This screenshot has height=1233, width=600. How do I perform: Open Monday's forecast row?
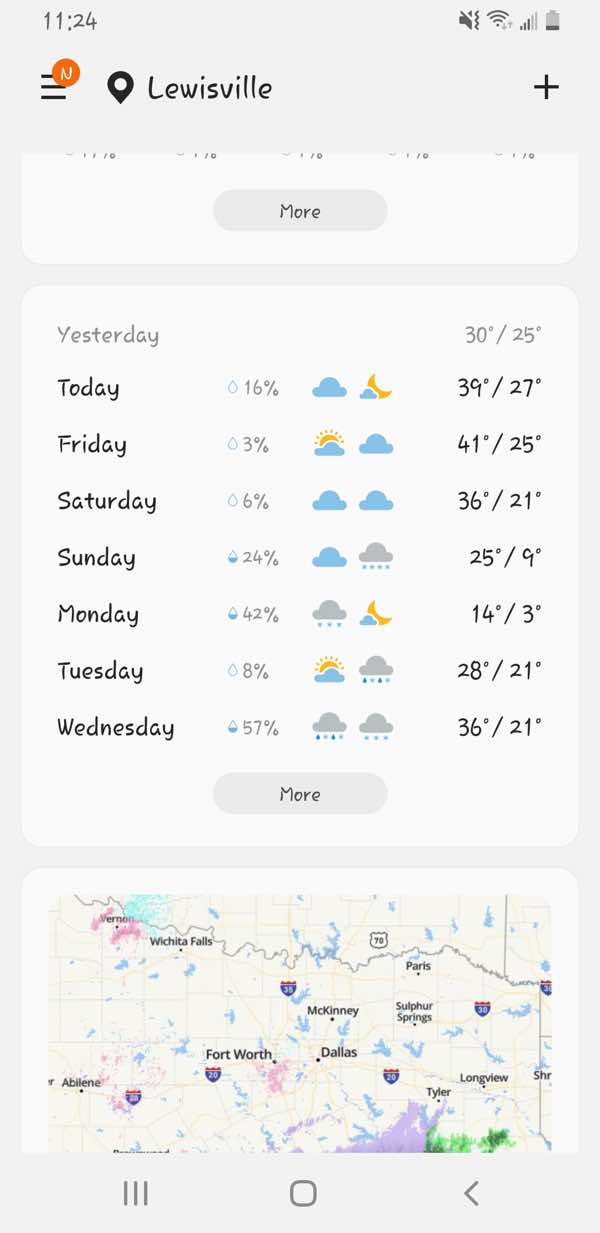click(x=300, y=614)
